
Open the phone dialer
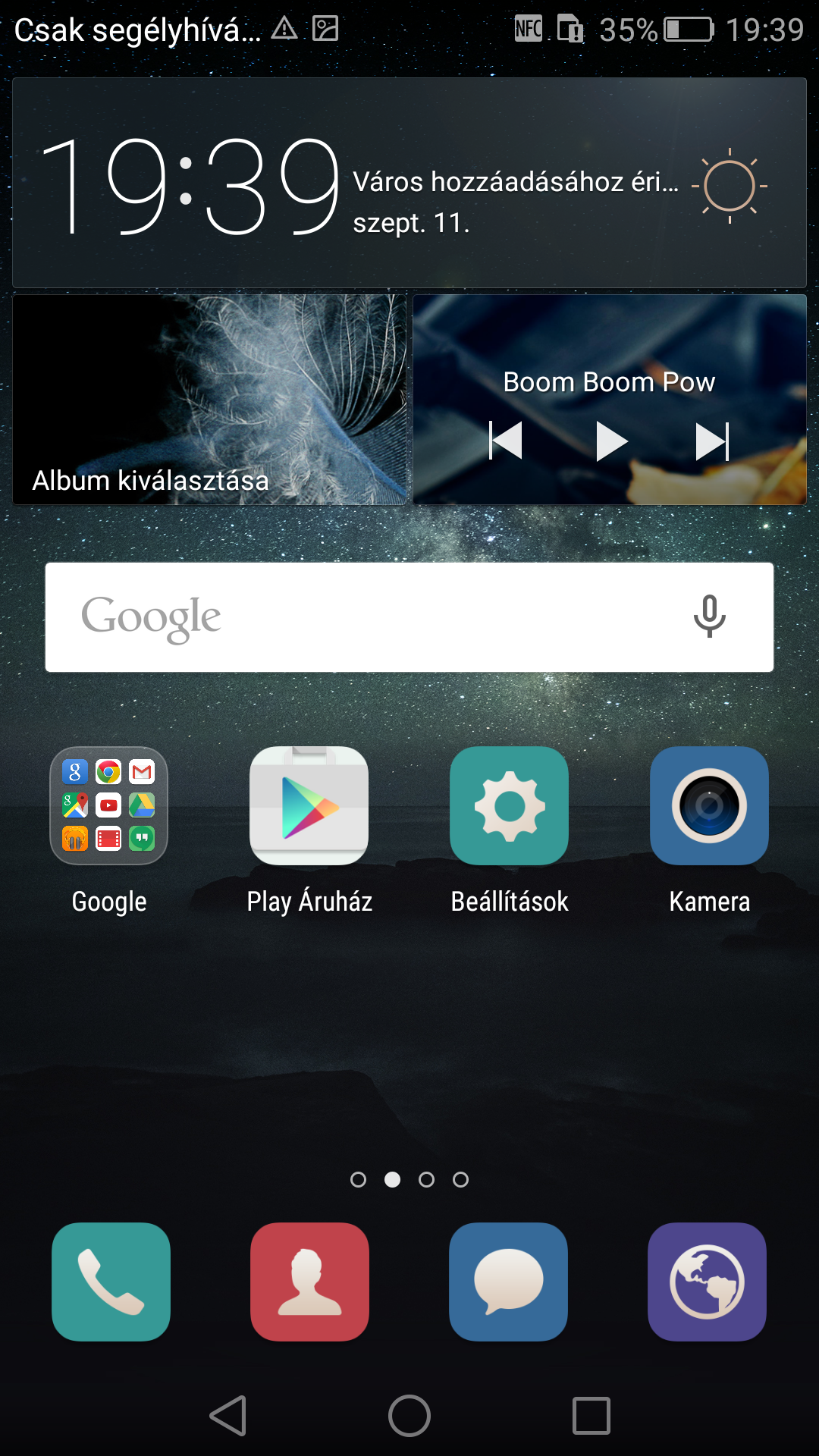click(111, 1282)
